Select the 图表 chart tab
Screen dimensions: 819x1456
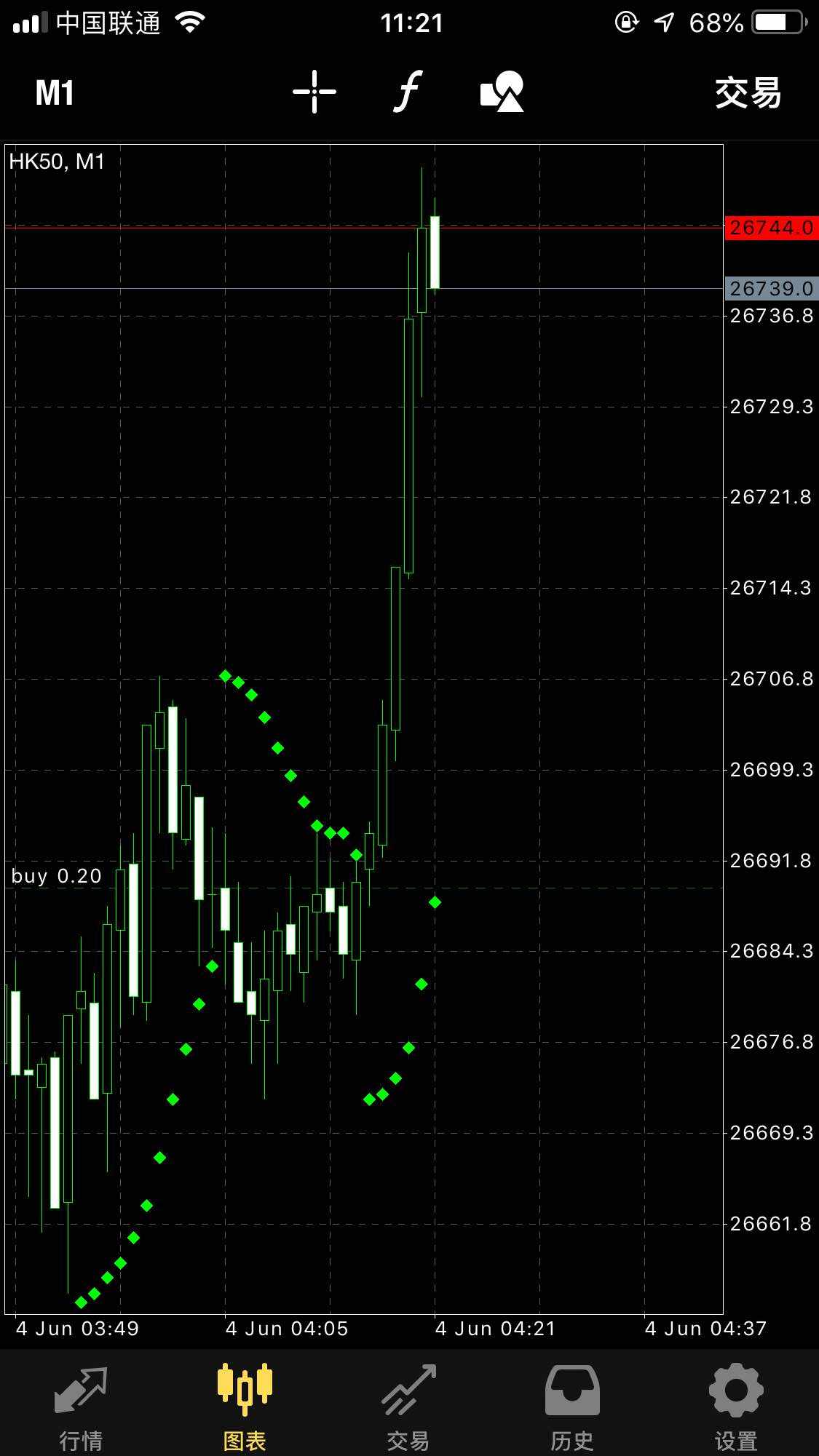[x=245, y=1408]
